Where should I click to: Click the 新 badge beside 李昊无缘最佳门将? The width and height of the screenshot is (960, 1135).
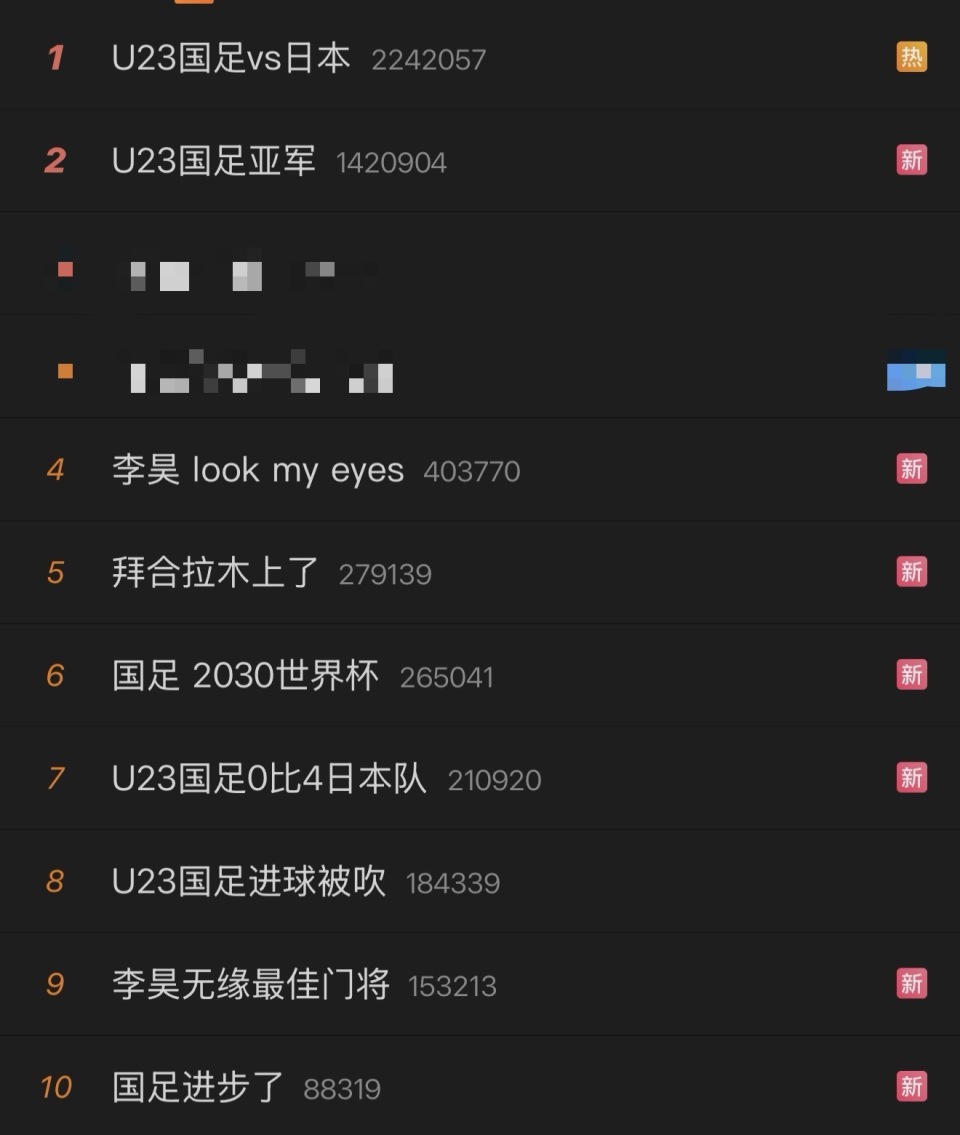[x=912, y=984]
